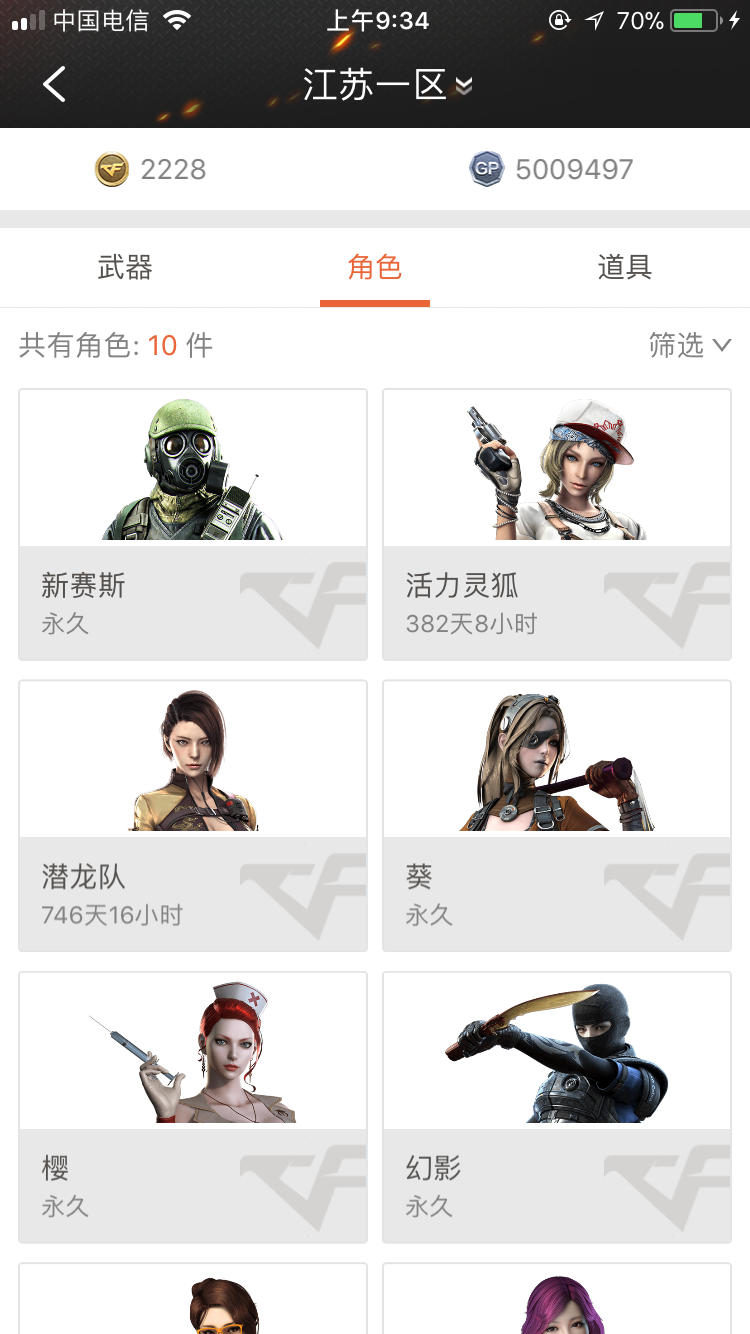
Task: View the 樱 character card
Action: 193,1107
